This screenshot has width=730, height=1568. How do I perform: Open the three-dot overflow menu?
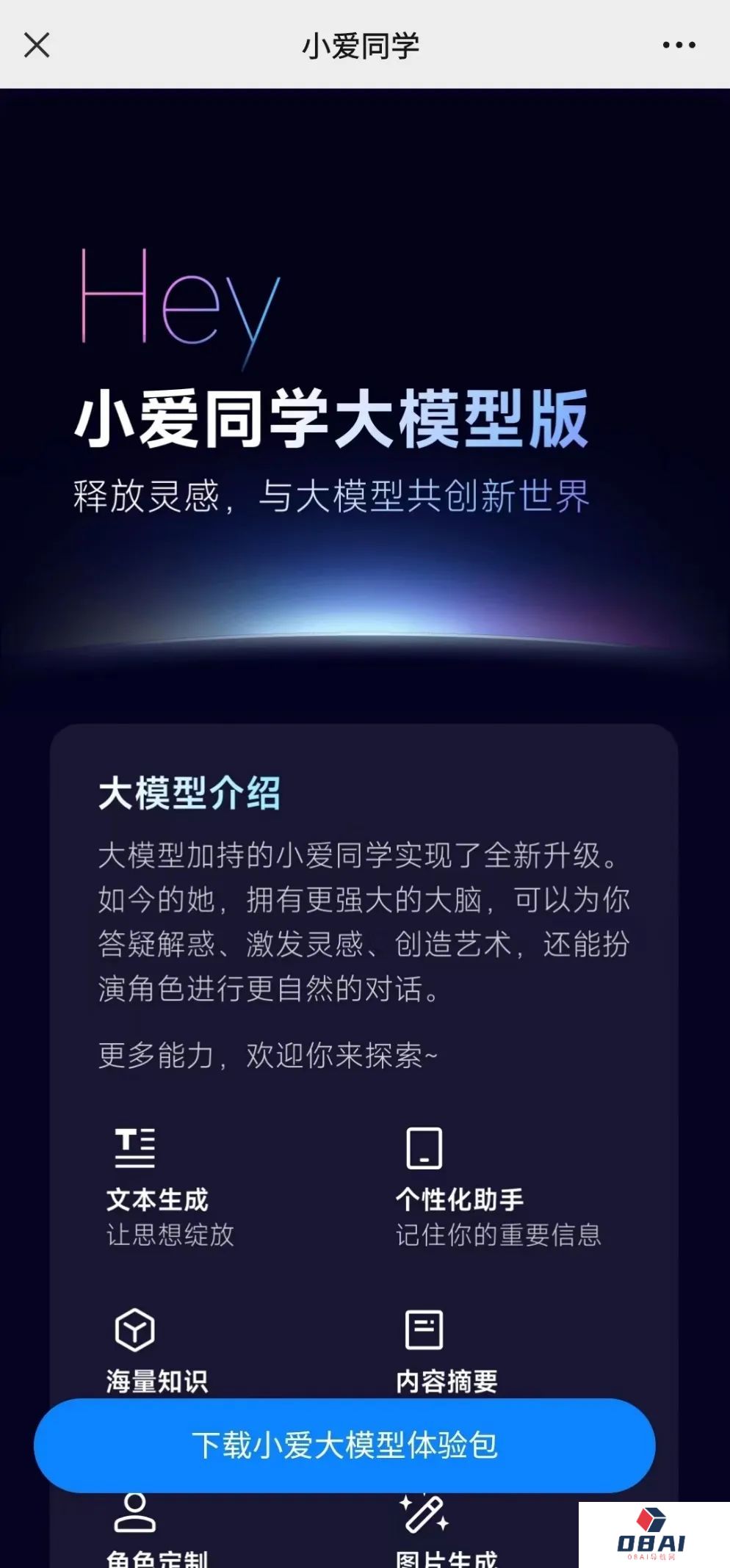pyautogui.click(x=679, y=45)
